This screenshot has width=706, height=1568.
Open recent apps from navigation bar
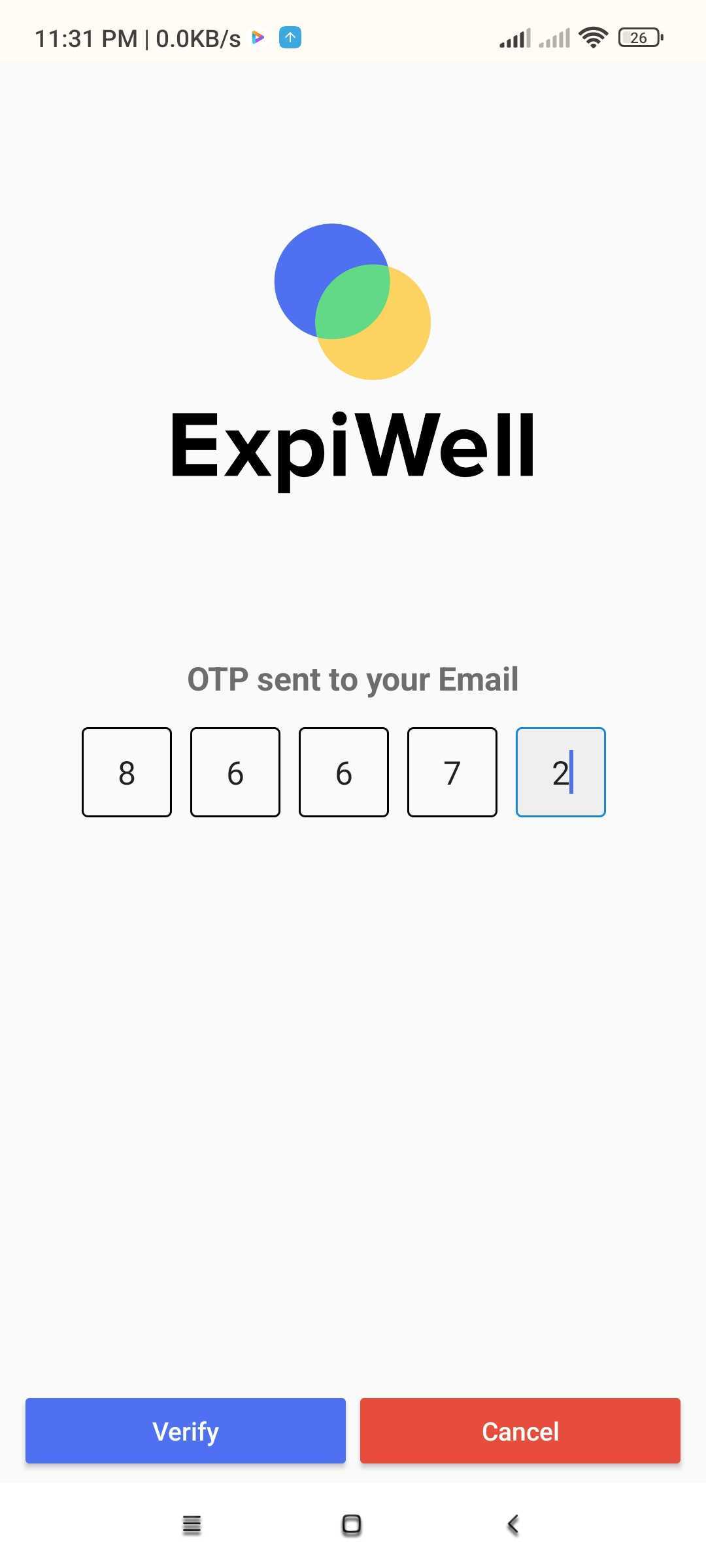pyautogui.click(x=192, y=1525)
